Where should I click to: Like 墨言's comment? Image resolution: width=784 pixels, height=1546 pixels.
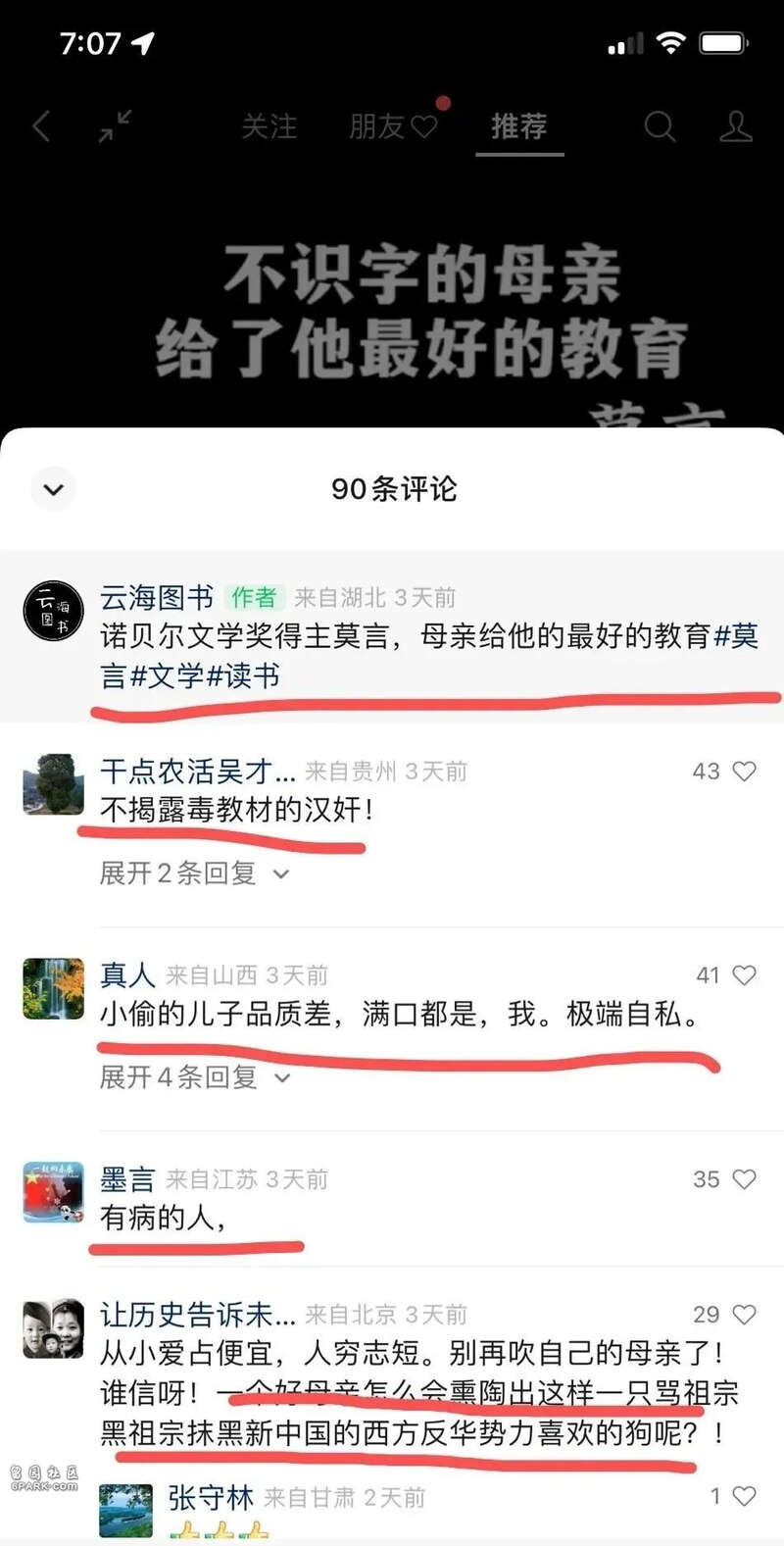pos(744,1179)
